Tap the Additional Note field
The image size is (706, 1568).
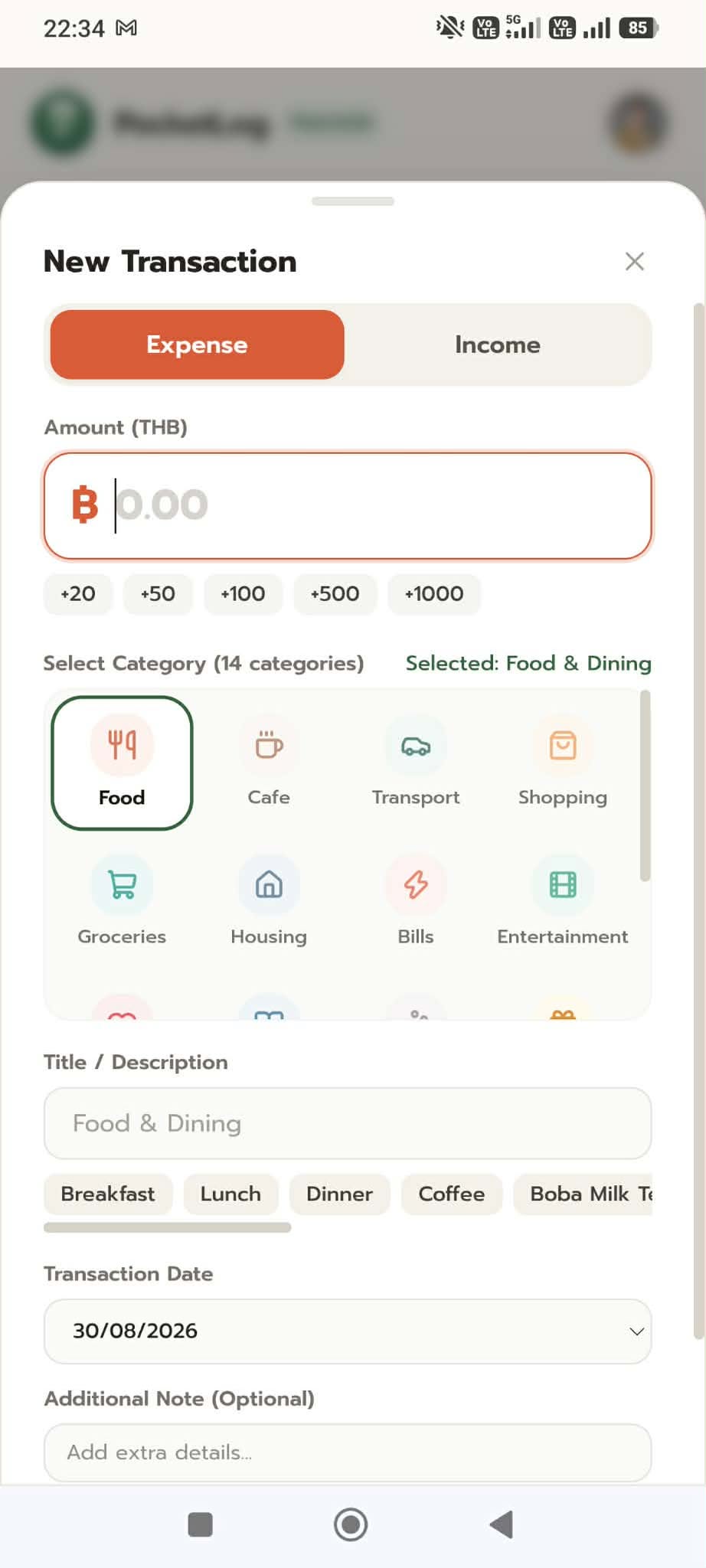pos(348,1452)
